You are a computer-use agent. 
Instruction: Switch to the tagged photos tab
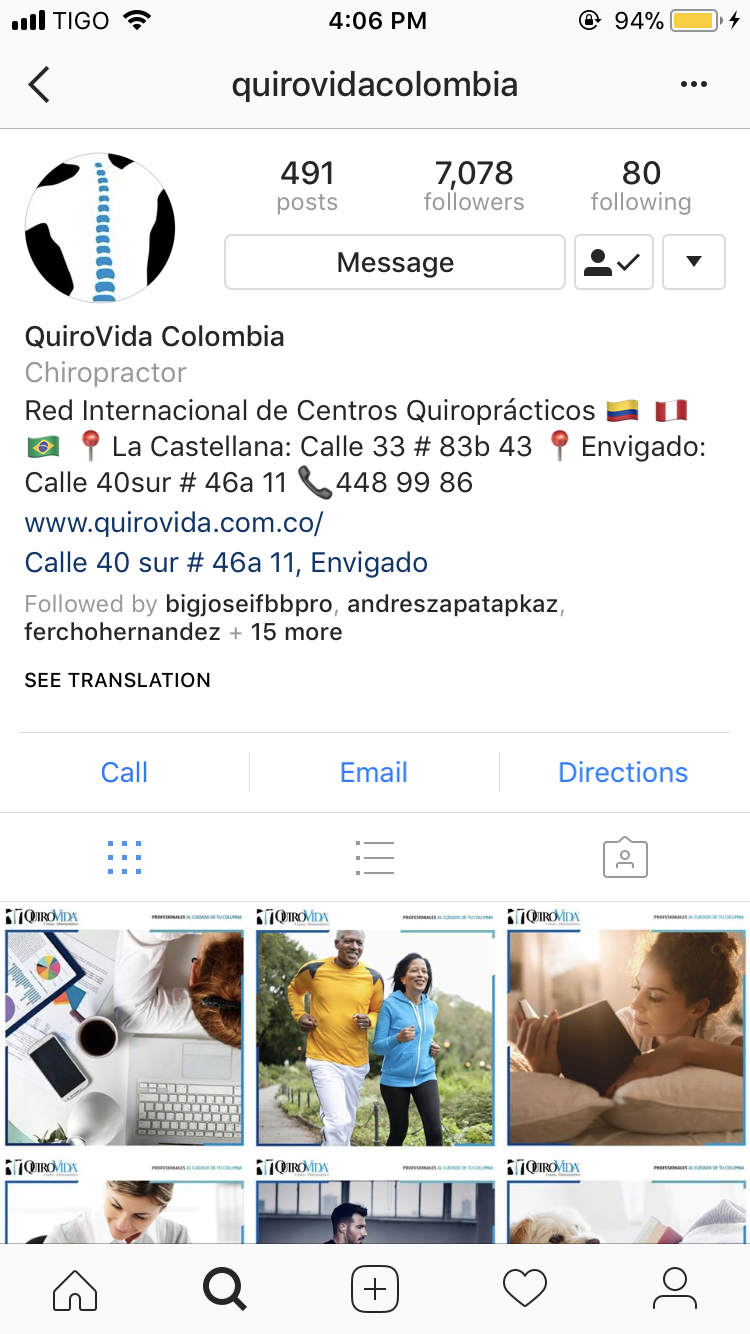(625, 858)
